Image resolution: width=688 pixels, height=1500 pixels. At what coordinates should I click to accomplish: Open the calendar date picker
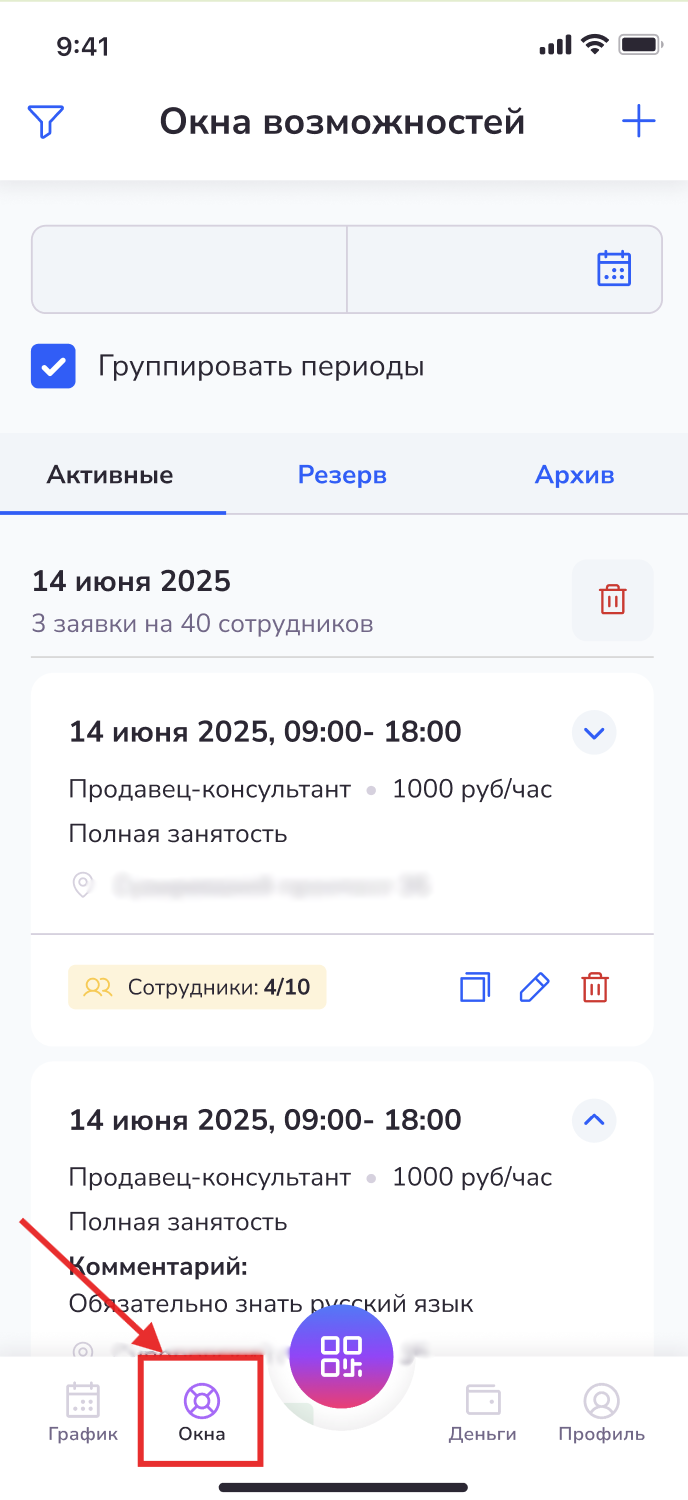pos(613,269)
